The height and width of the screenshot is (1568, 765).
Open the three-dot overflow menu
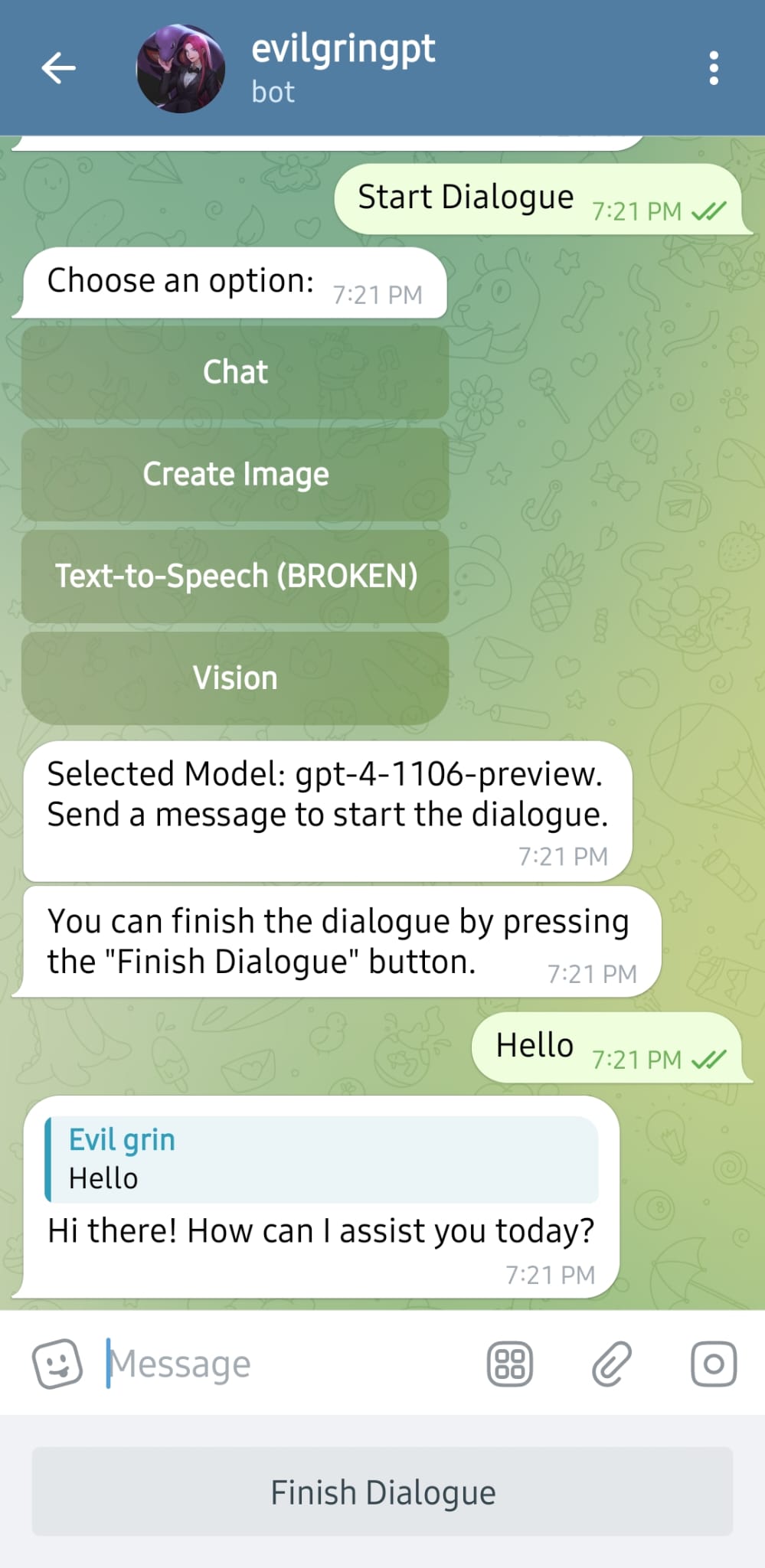tap(713, 68)
